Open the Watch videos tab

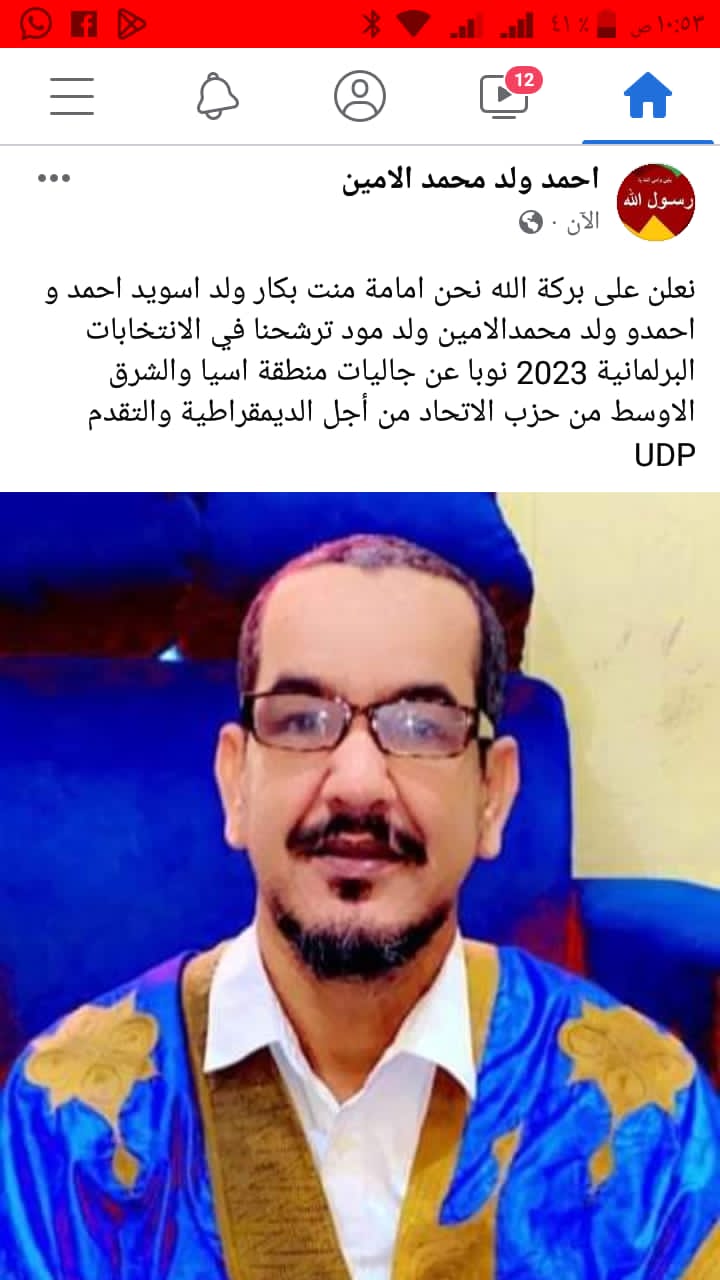[x=504, y=96]
